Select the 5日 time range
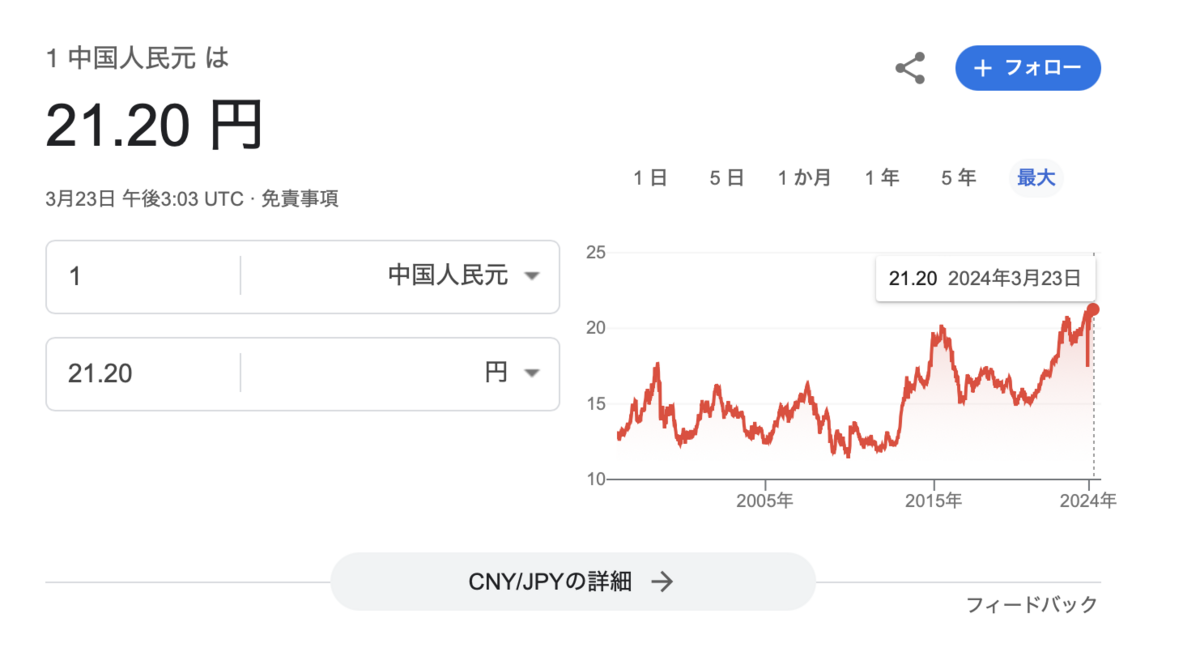 727,178
